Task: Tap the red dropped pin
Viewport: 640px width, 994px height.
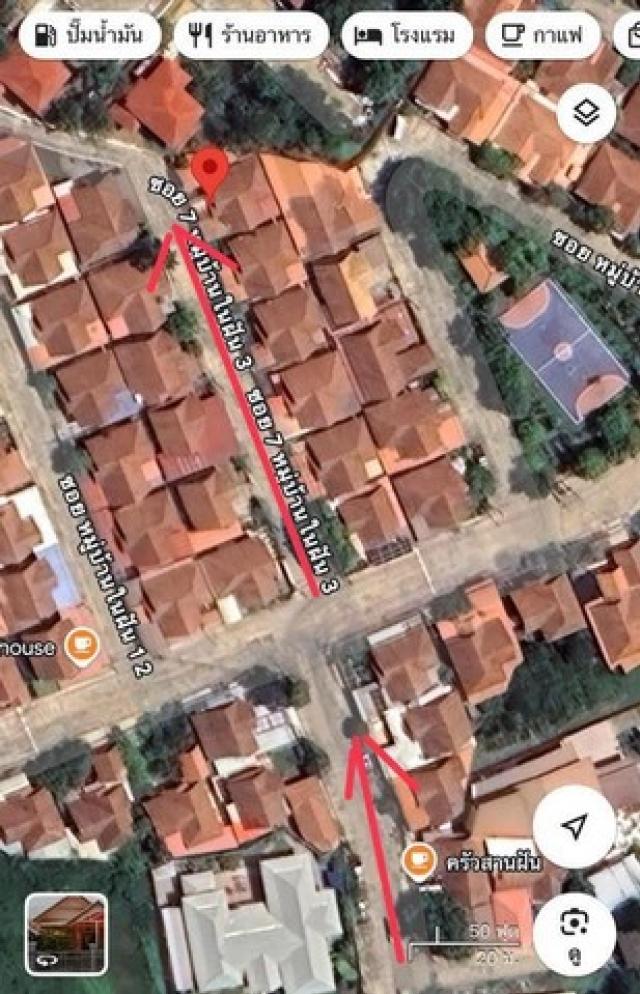Action: pos(208,172)
